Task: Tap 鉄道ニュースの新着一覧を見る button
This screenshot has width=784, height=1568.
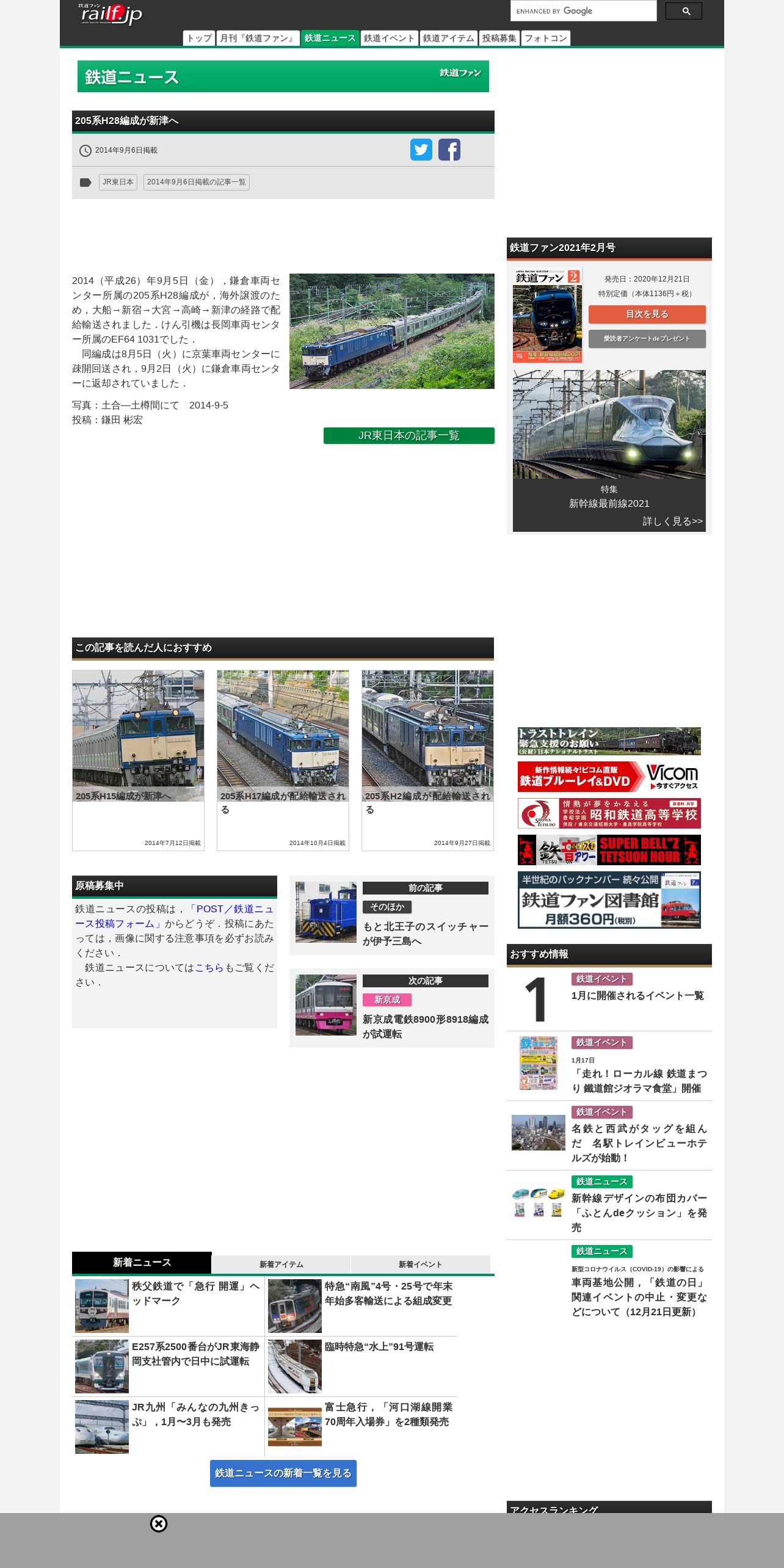Action: point(283,1473)
